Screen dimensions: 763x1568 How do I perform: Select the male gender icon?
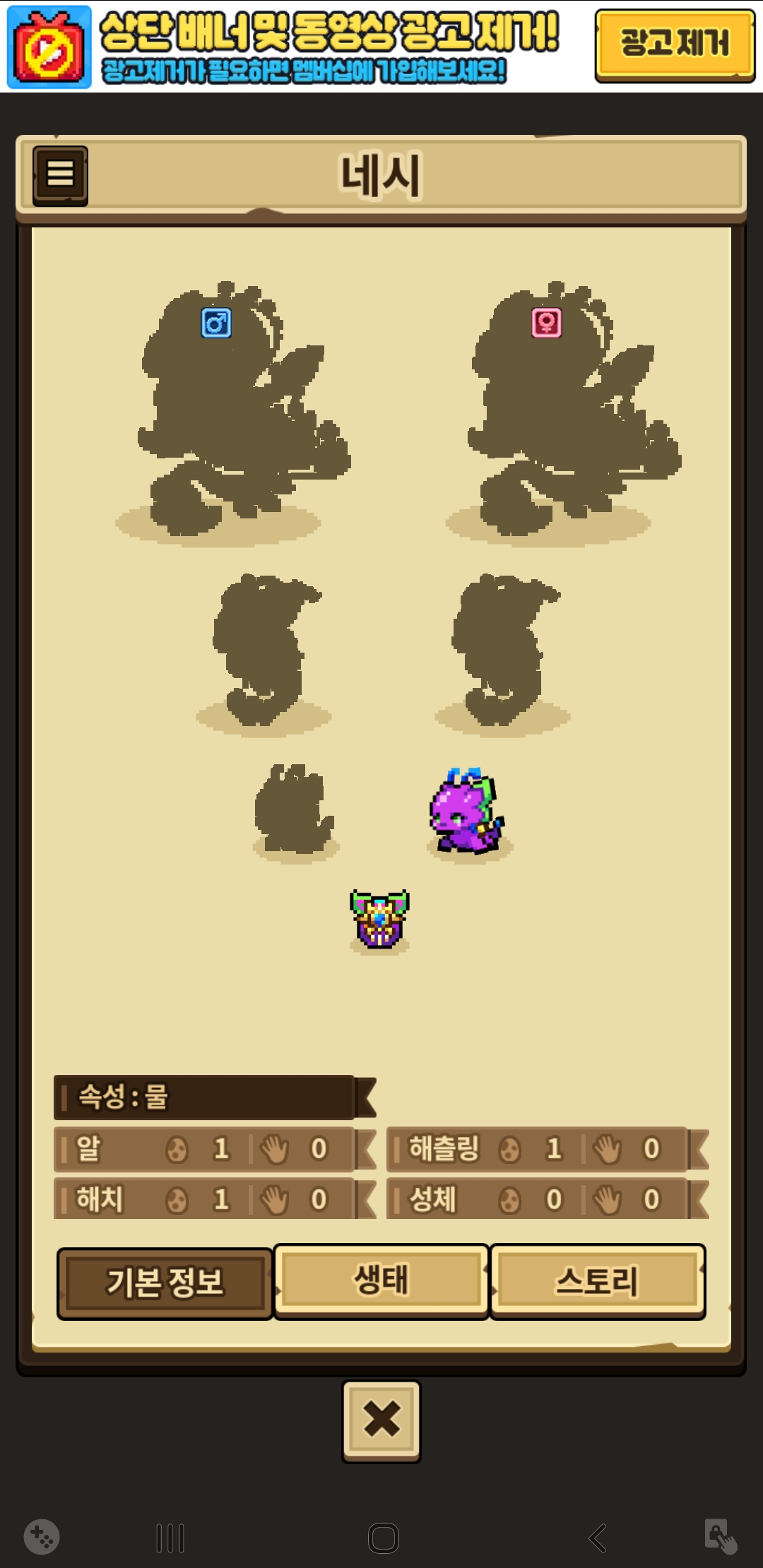[x=216, y=323]
